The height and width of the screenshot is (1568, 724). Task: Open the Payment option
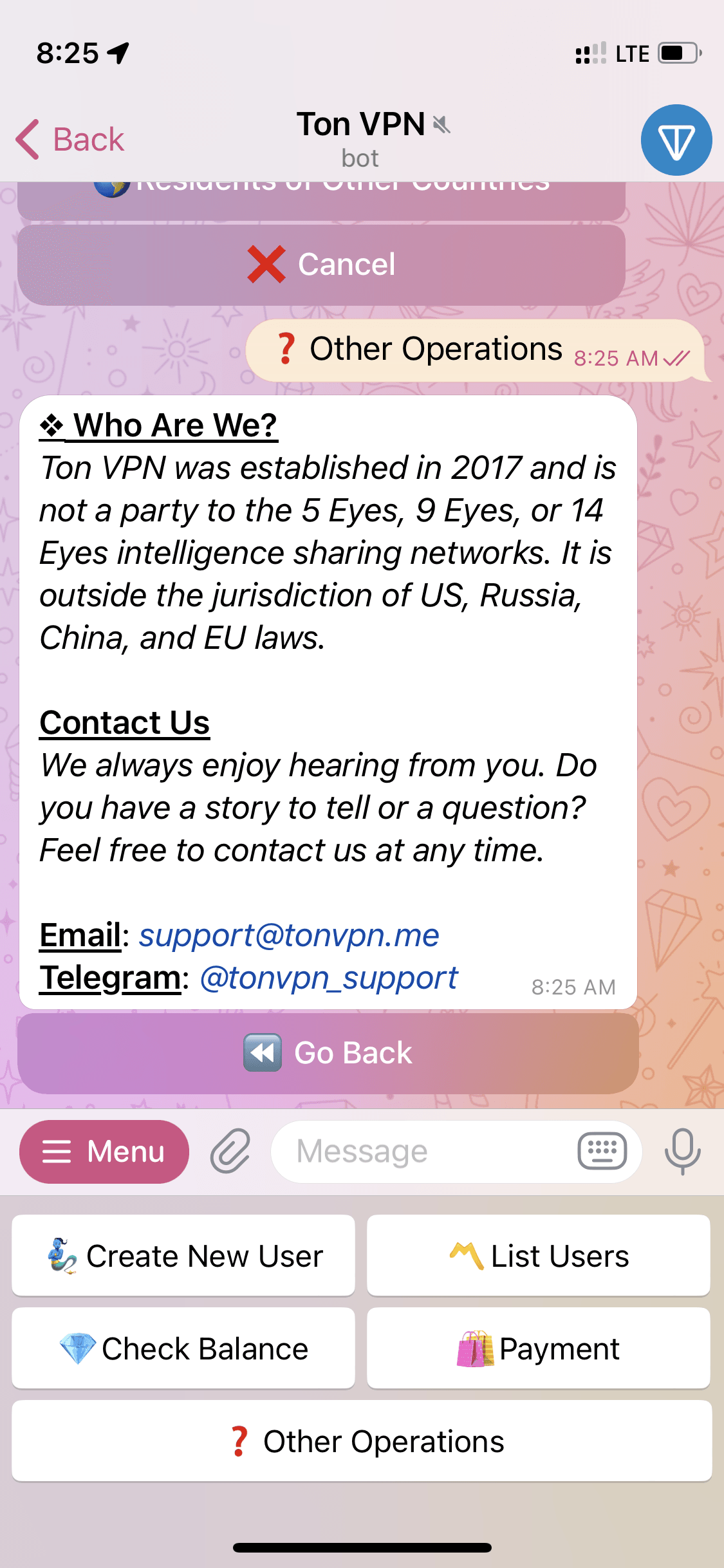point(539,1349)
